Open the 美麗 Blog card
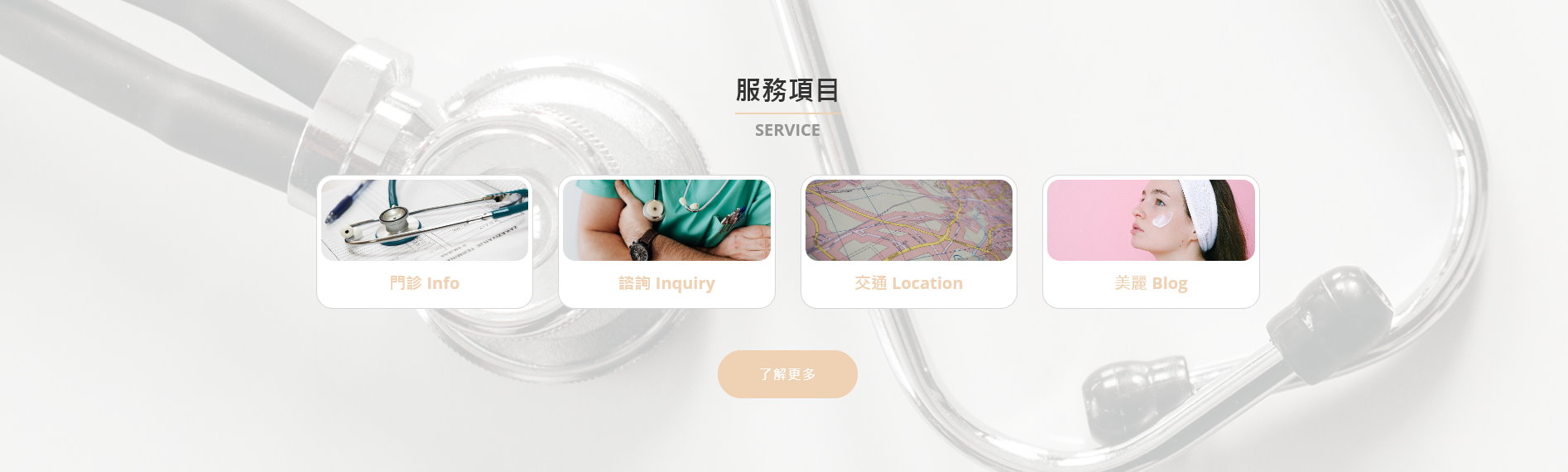The height and width of the screenshot is (472, 1568). click(1151, 242)
